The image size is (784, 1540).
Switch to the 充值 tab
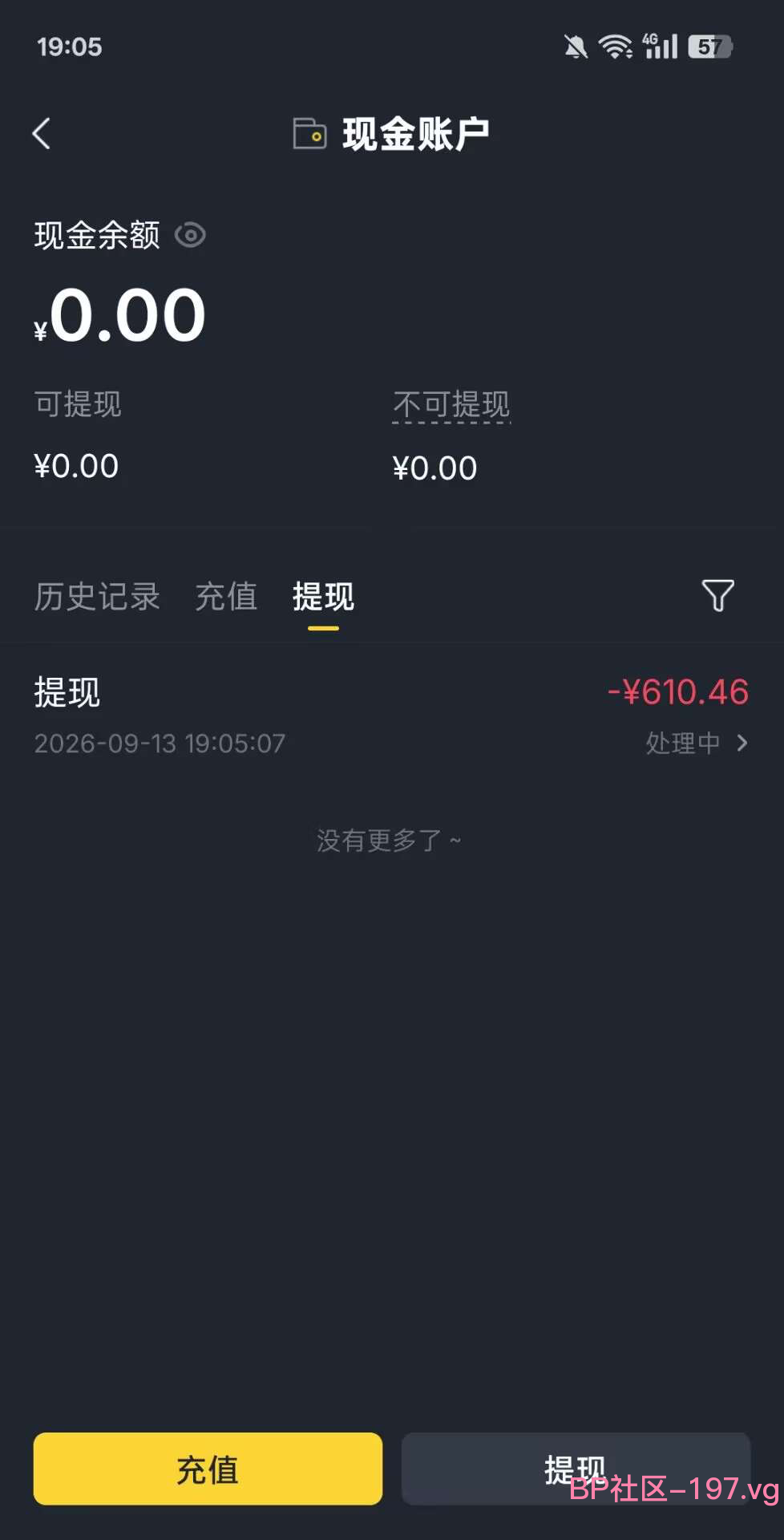(226, 597)
